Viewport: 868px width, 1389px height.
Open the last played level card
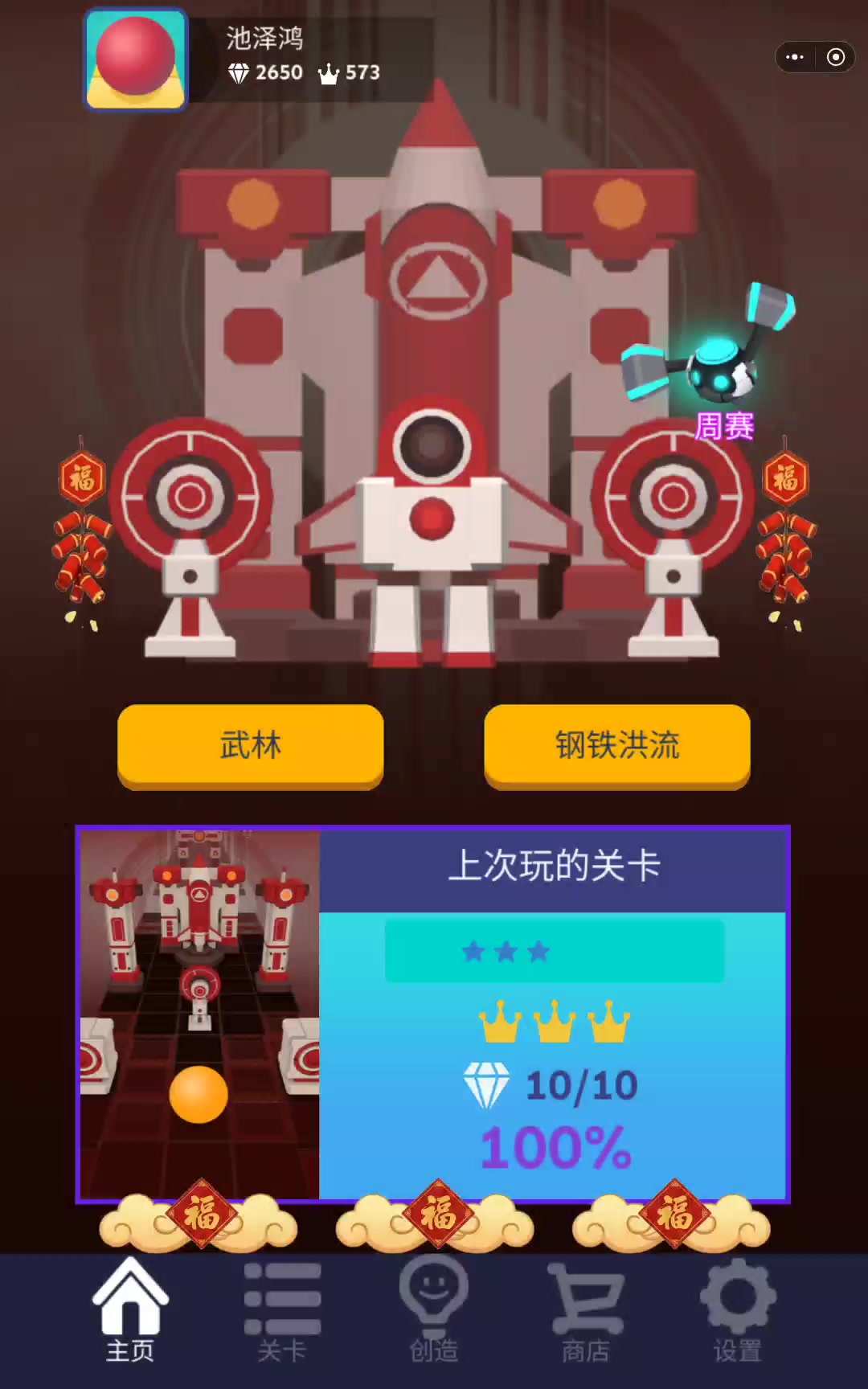point(432,1014)
